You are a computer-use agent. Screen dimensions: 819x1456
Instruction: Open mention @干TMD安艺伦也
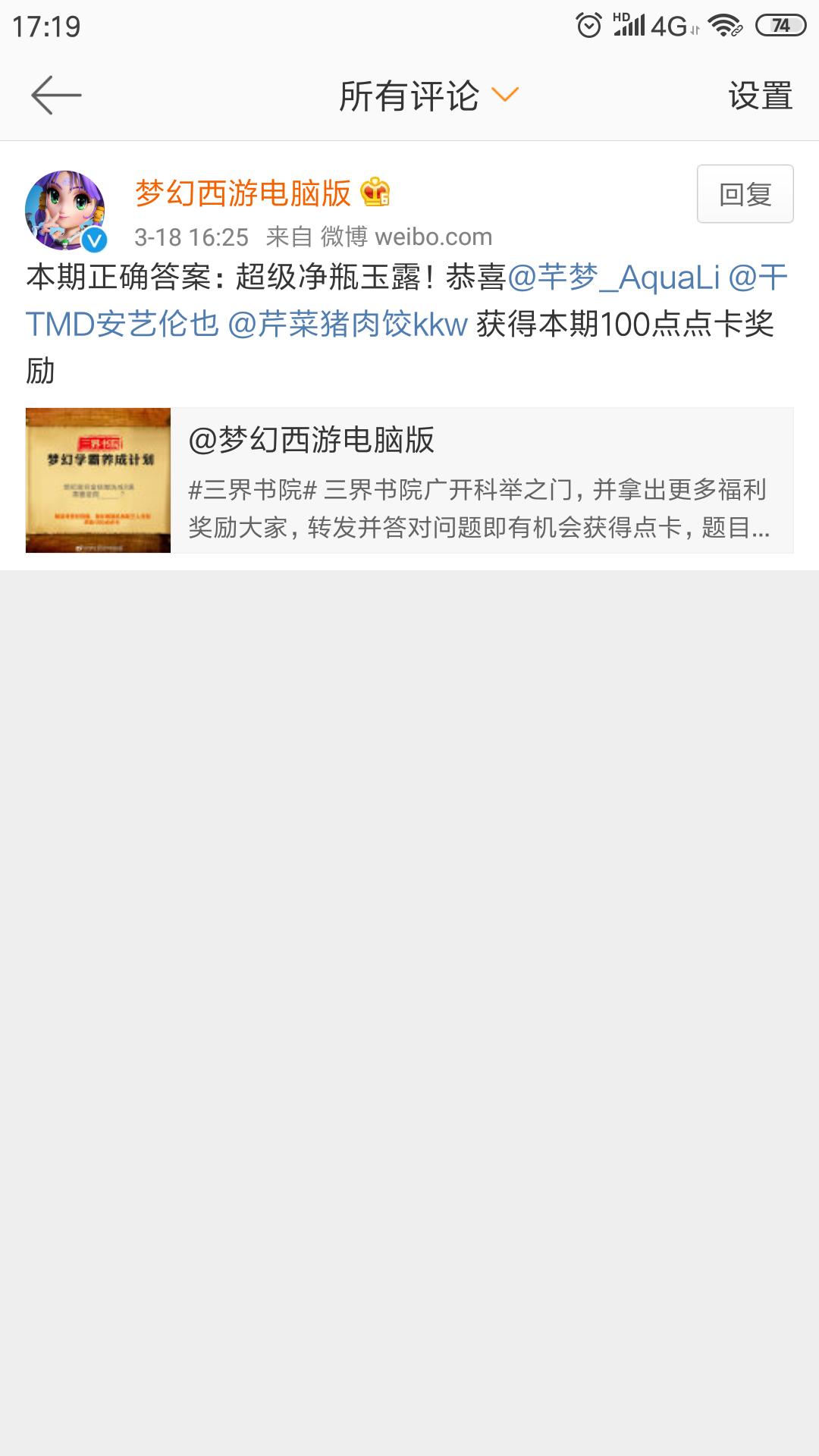pos(121,325)
